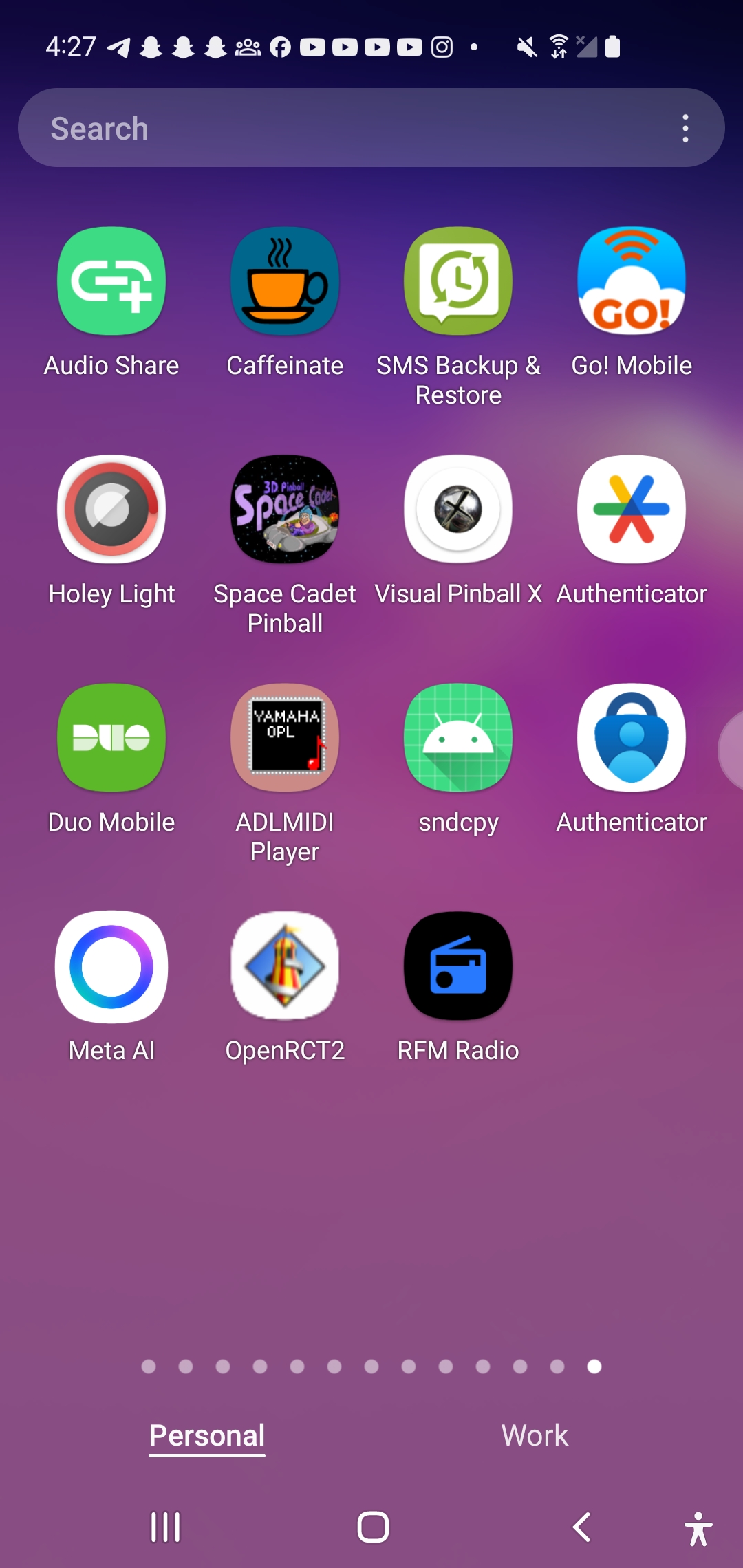Open Holey Light app
743x1568 pixels.
111,510
